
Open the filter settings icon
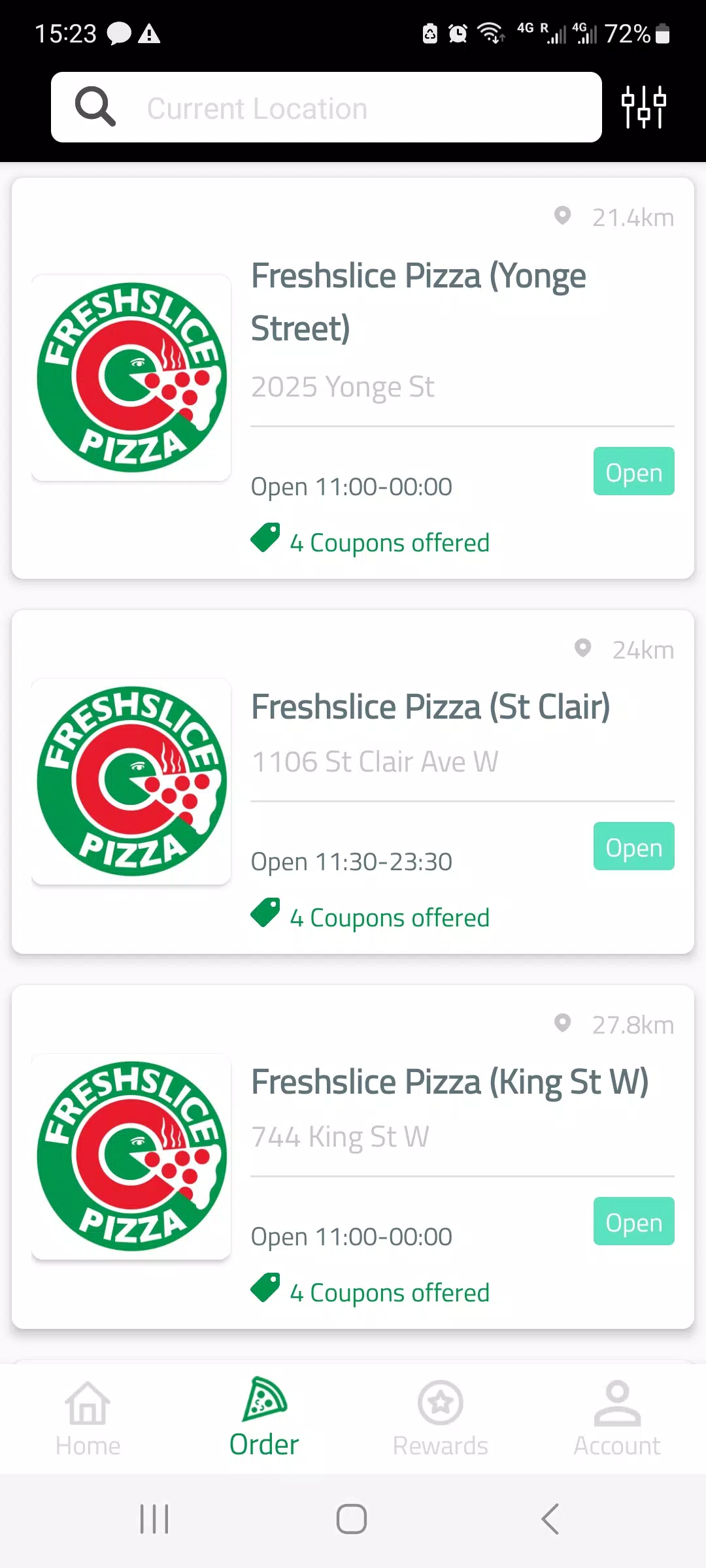coord(643,107)
